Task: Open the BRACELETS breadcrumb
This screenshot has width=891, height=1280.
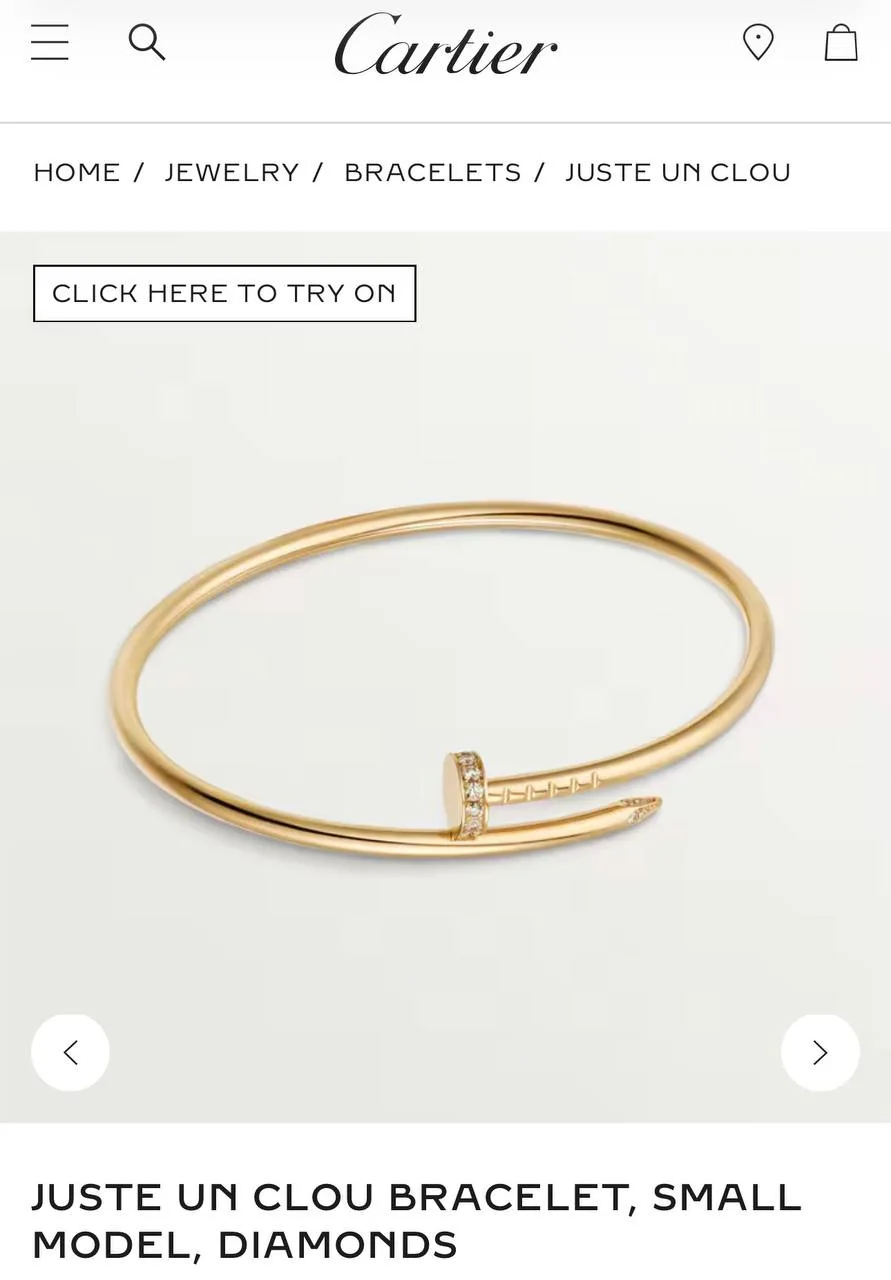Action: click(433, 172)
